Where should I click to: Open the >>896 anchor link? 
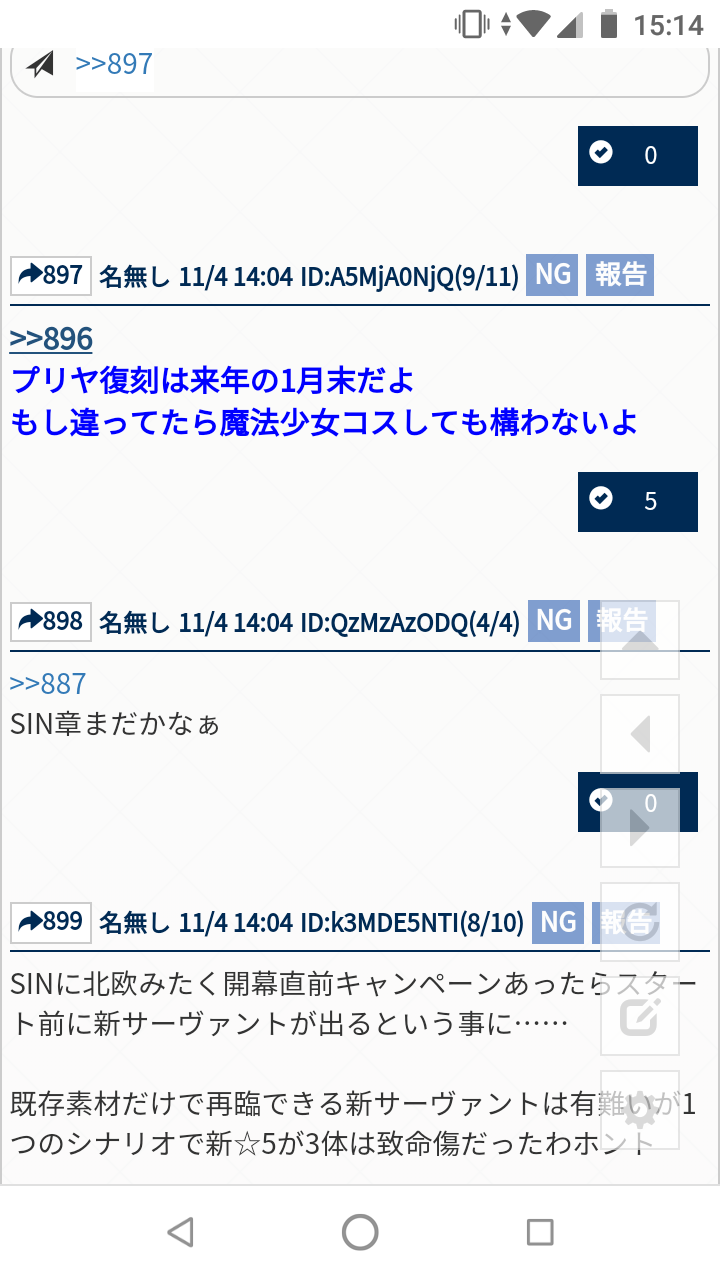tap(51, 339)
